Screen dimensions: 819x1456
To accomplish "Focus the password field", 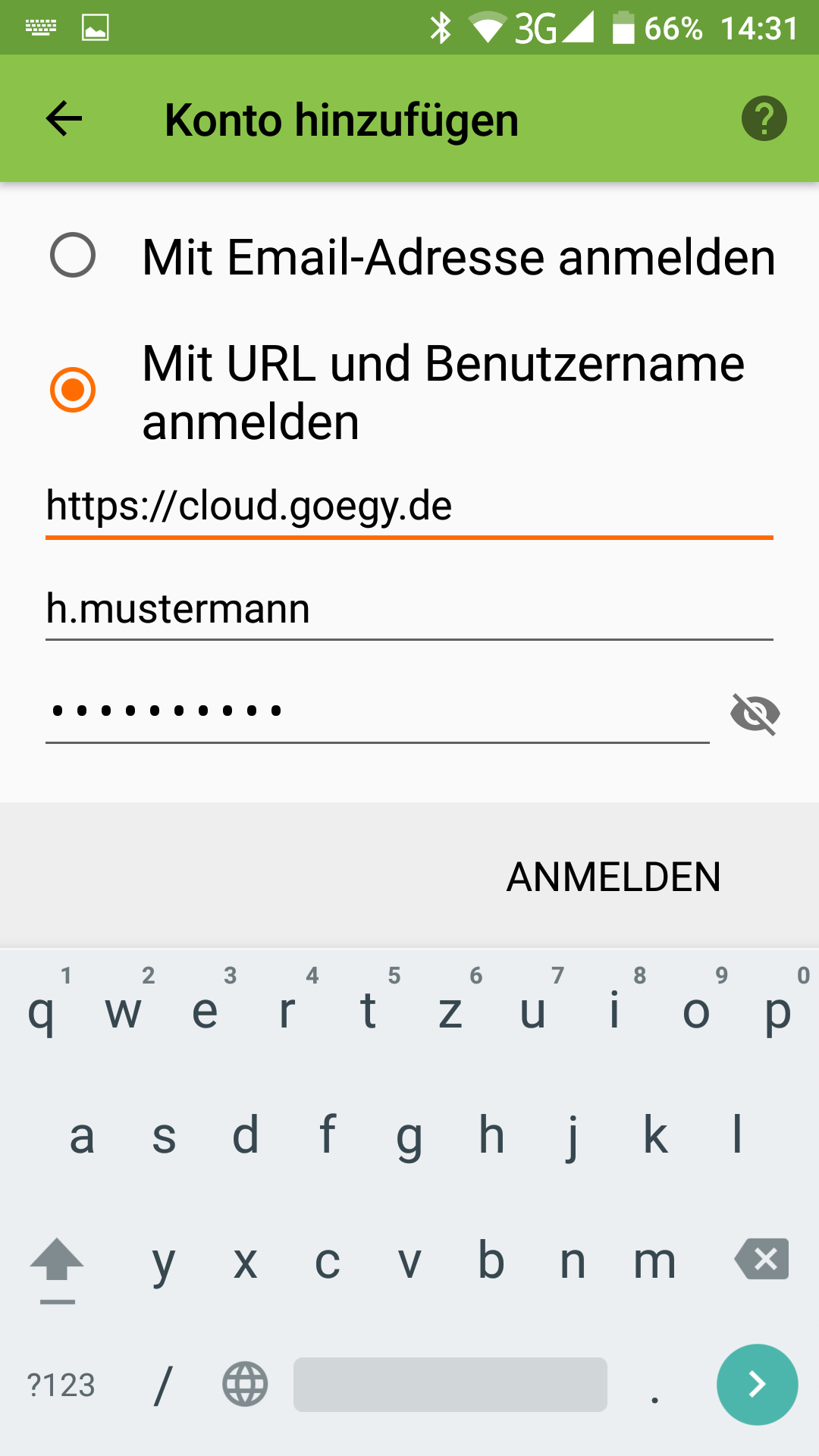I will point(376,712).
